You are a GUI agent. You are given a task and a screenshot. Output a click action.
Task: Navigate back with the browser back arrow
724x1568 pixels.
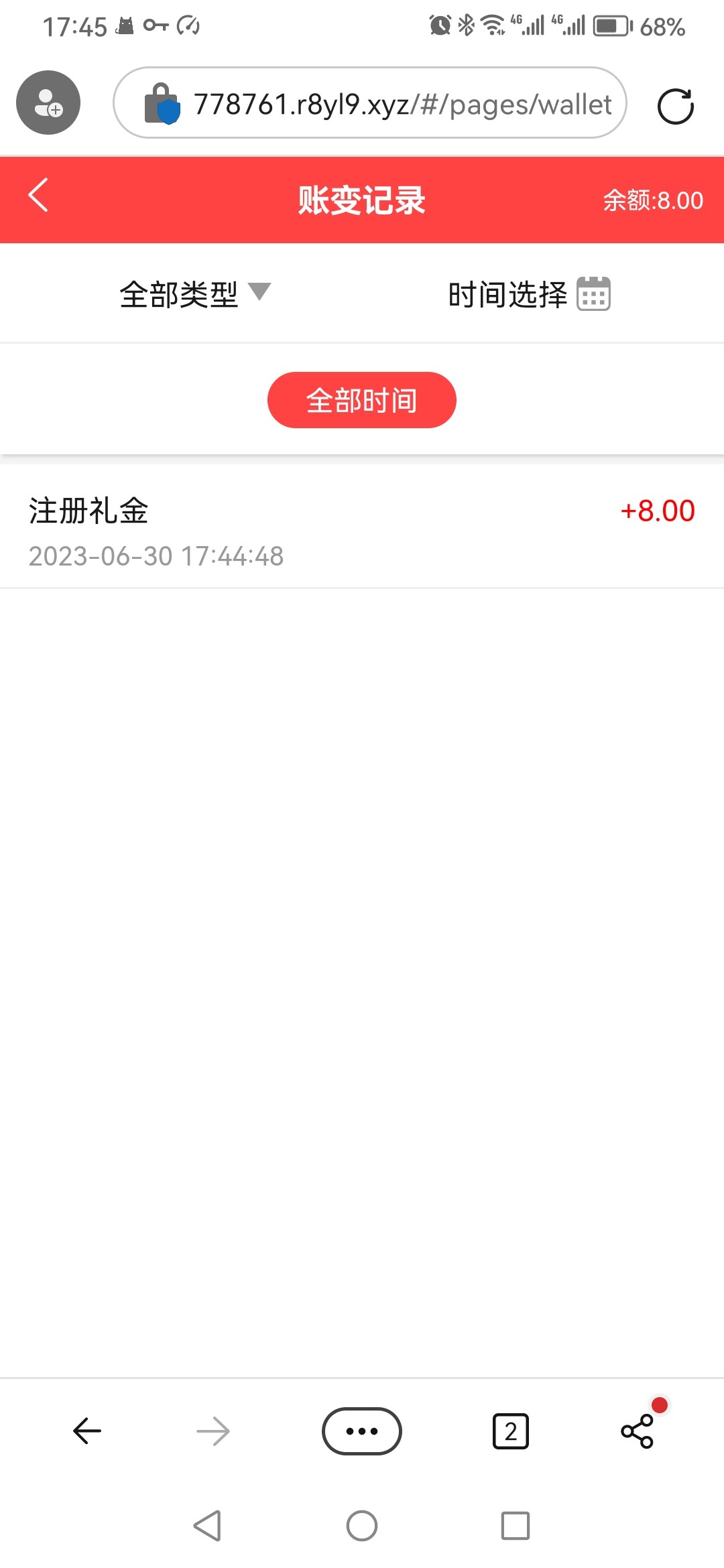[x=87, y=1431]
